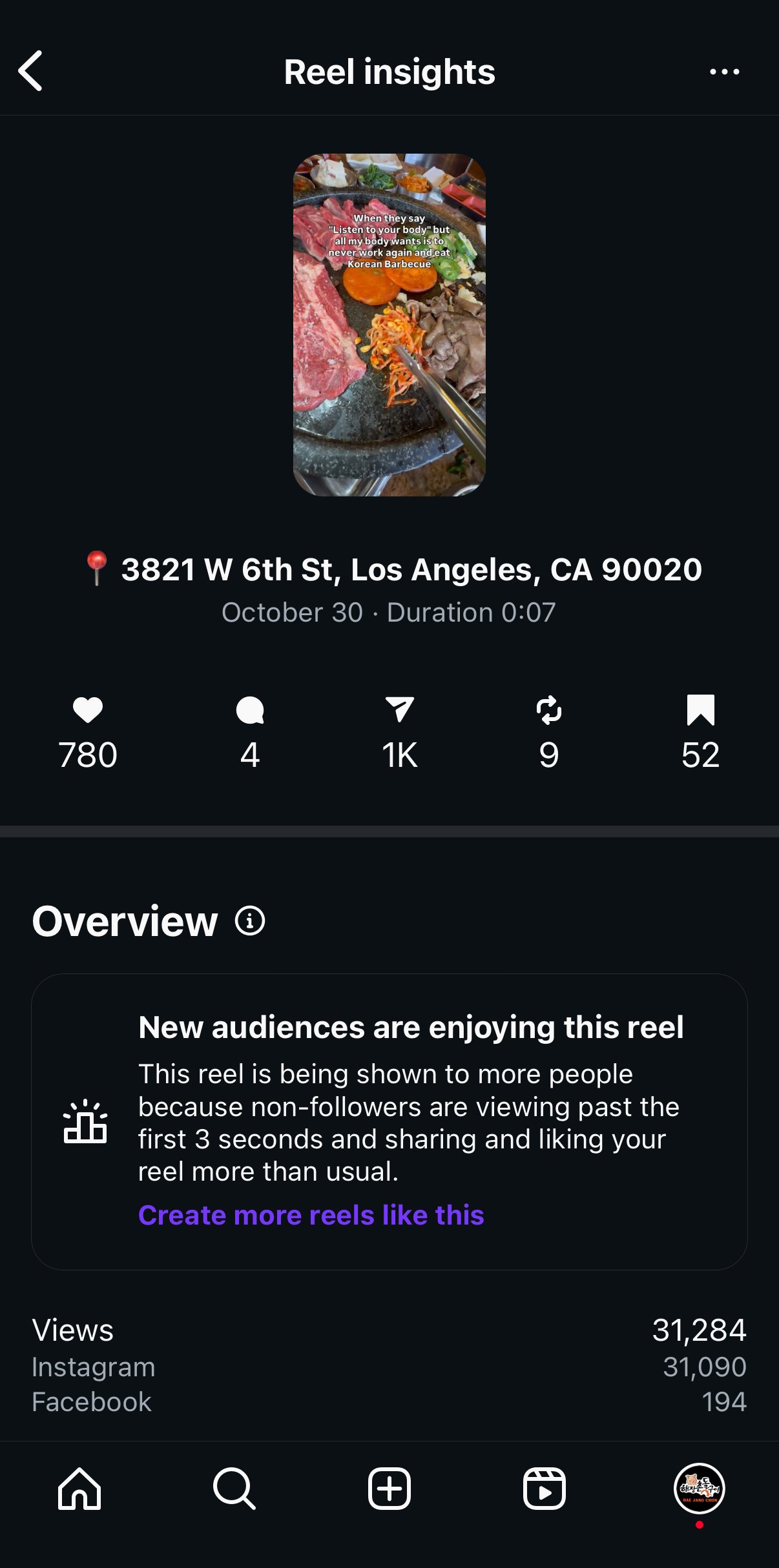Image resolution: width=779 pixels, height=1568 pixels.
Task: Open the Search tab
Action: pyautogui.click(x=234, y=1489)
